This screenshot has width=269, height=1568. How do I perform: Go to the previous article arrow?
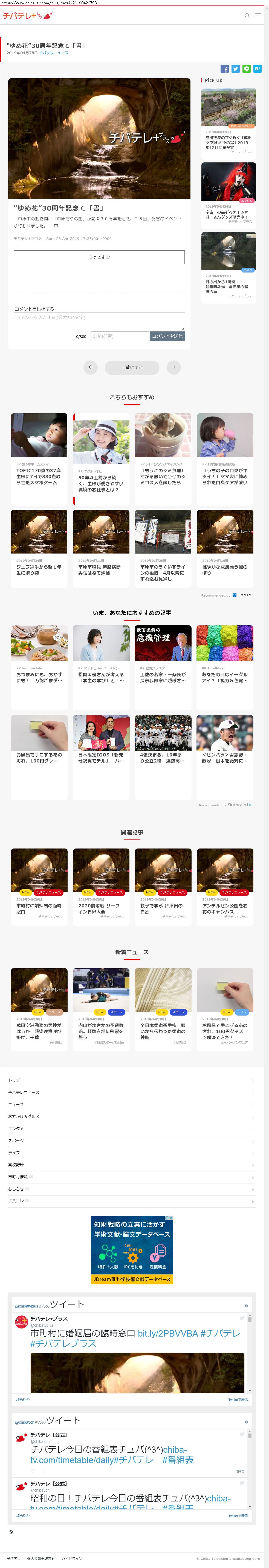(x=91, y=367)
